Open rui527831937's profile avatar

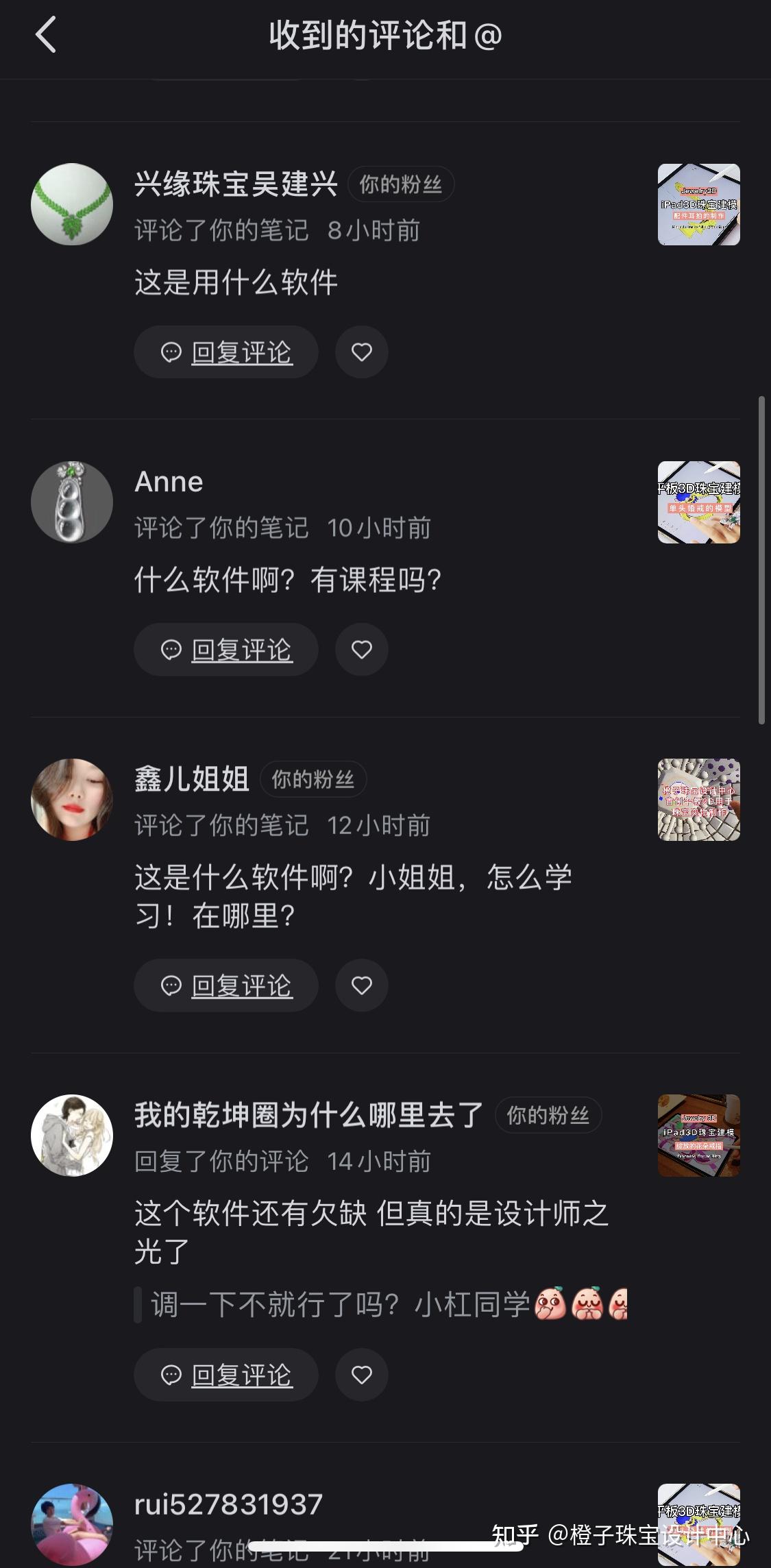tap(72, 1524)
